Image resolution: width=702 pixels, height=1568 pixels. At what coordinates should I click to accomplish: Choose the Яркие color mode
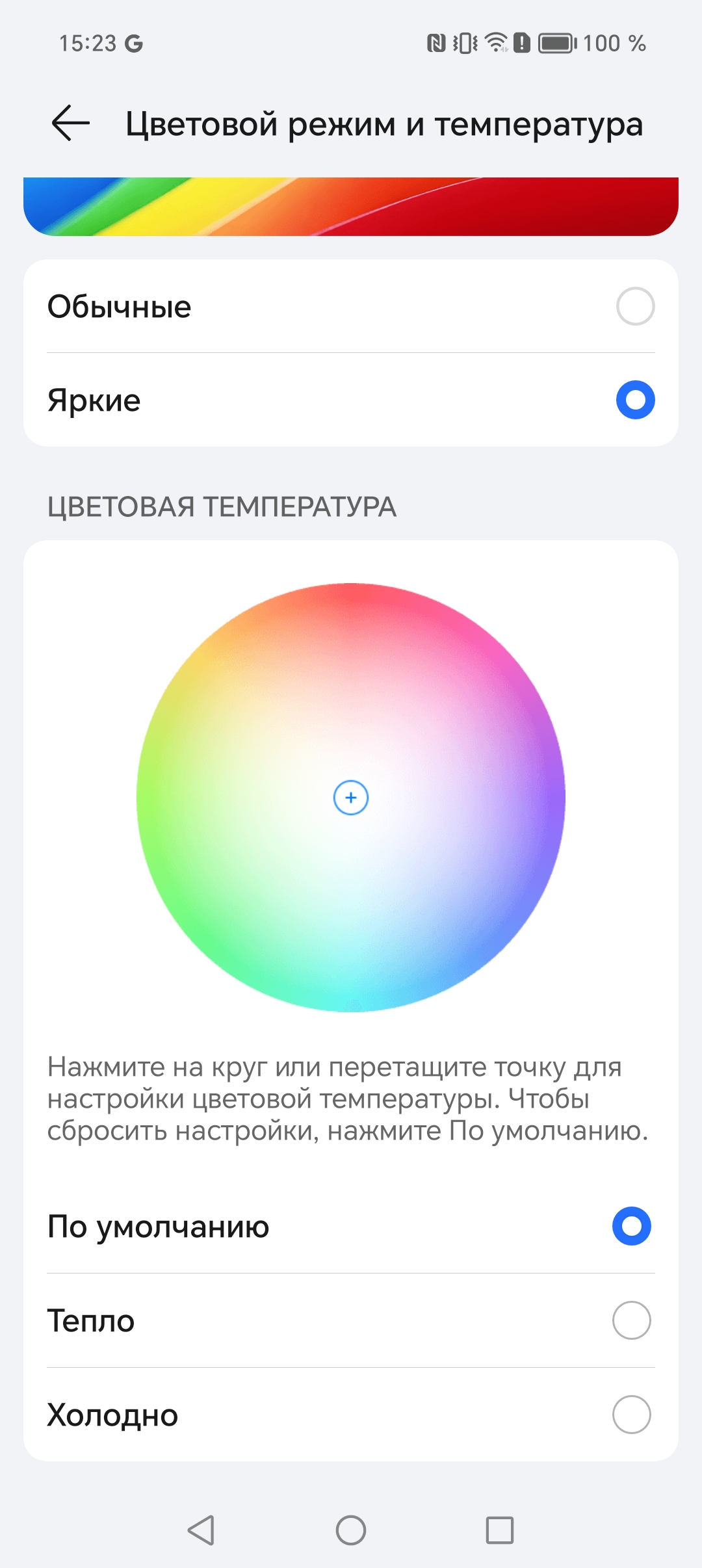point(634,400)
